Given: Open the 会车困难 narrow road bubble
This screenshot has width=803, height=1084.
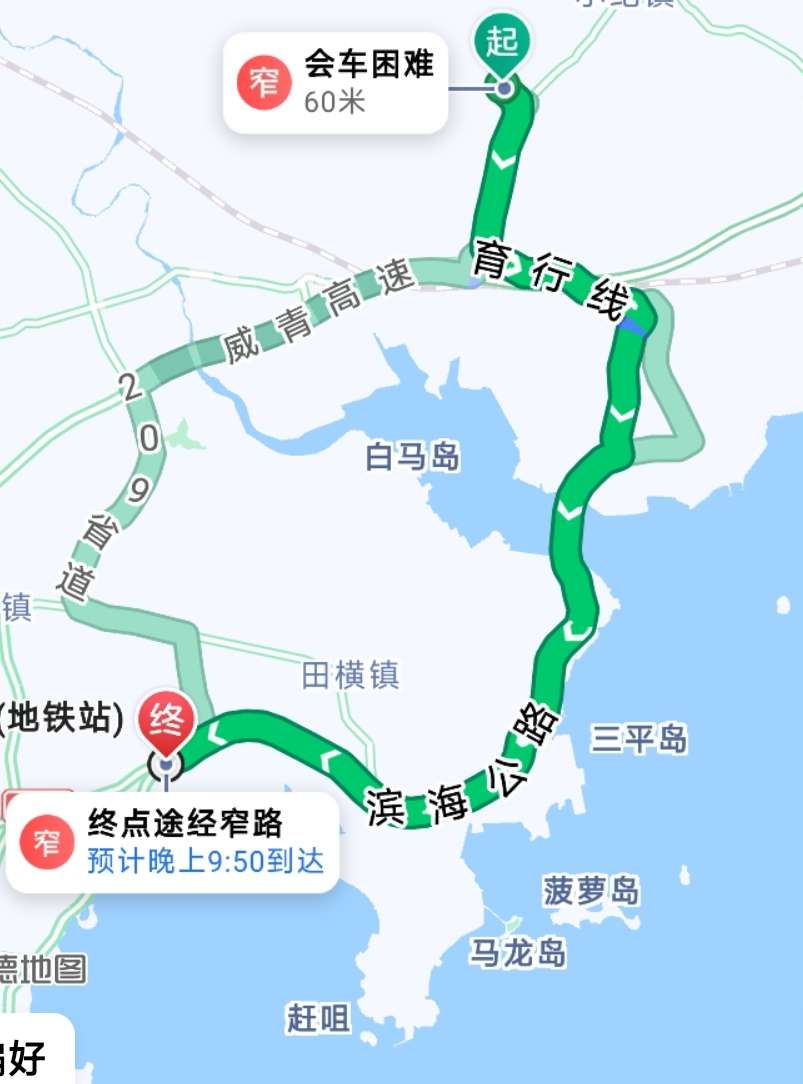Looking at the screenshot, I should click(334, 83).
